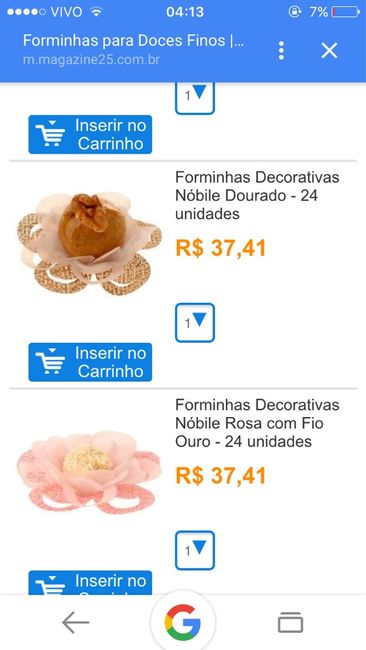Open Forminhas Decorativas Nóbile Dourado product image
The image size is (366, 650).
[89, 244]
